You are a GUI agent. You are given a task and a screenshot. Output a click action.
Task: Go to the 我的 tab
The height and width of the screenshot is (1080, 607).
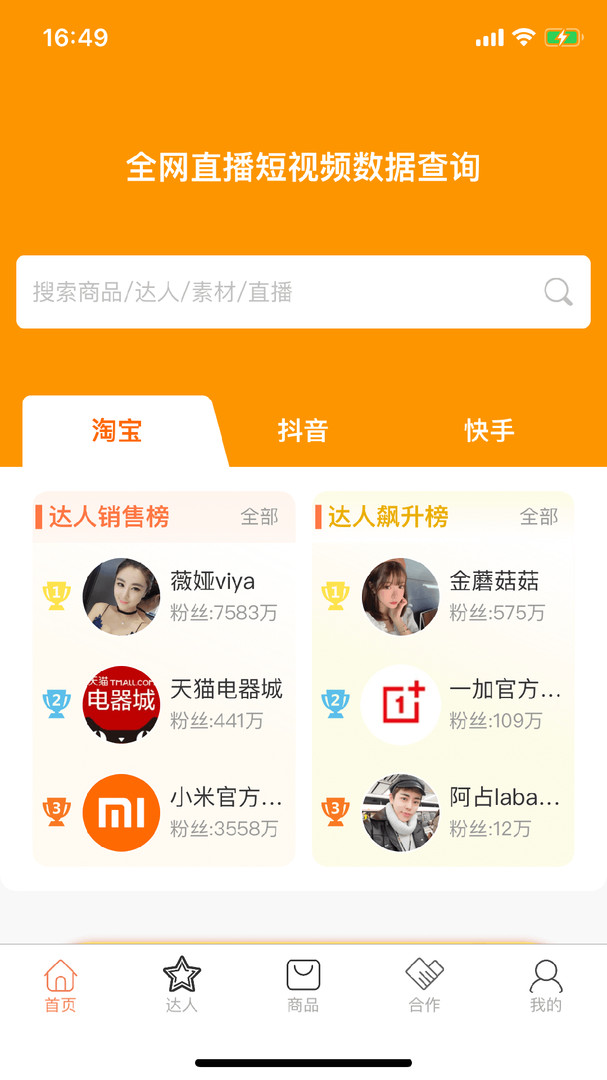pos(546,986)
